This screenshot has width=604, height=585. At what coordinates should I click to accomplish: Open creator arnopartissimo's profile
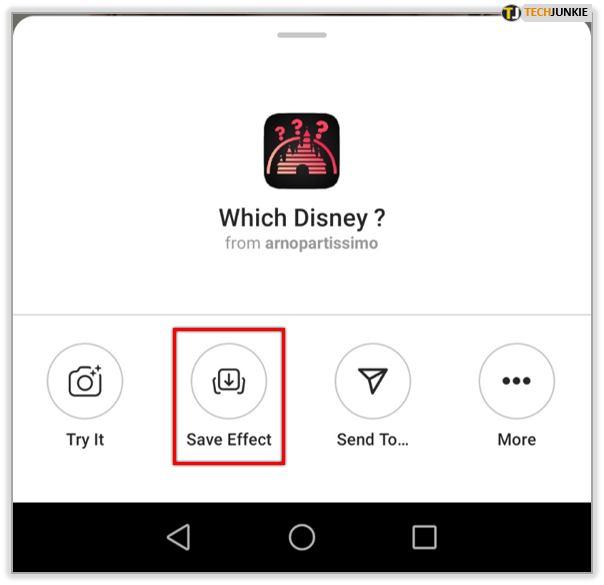click(x=324, y=244)
